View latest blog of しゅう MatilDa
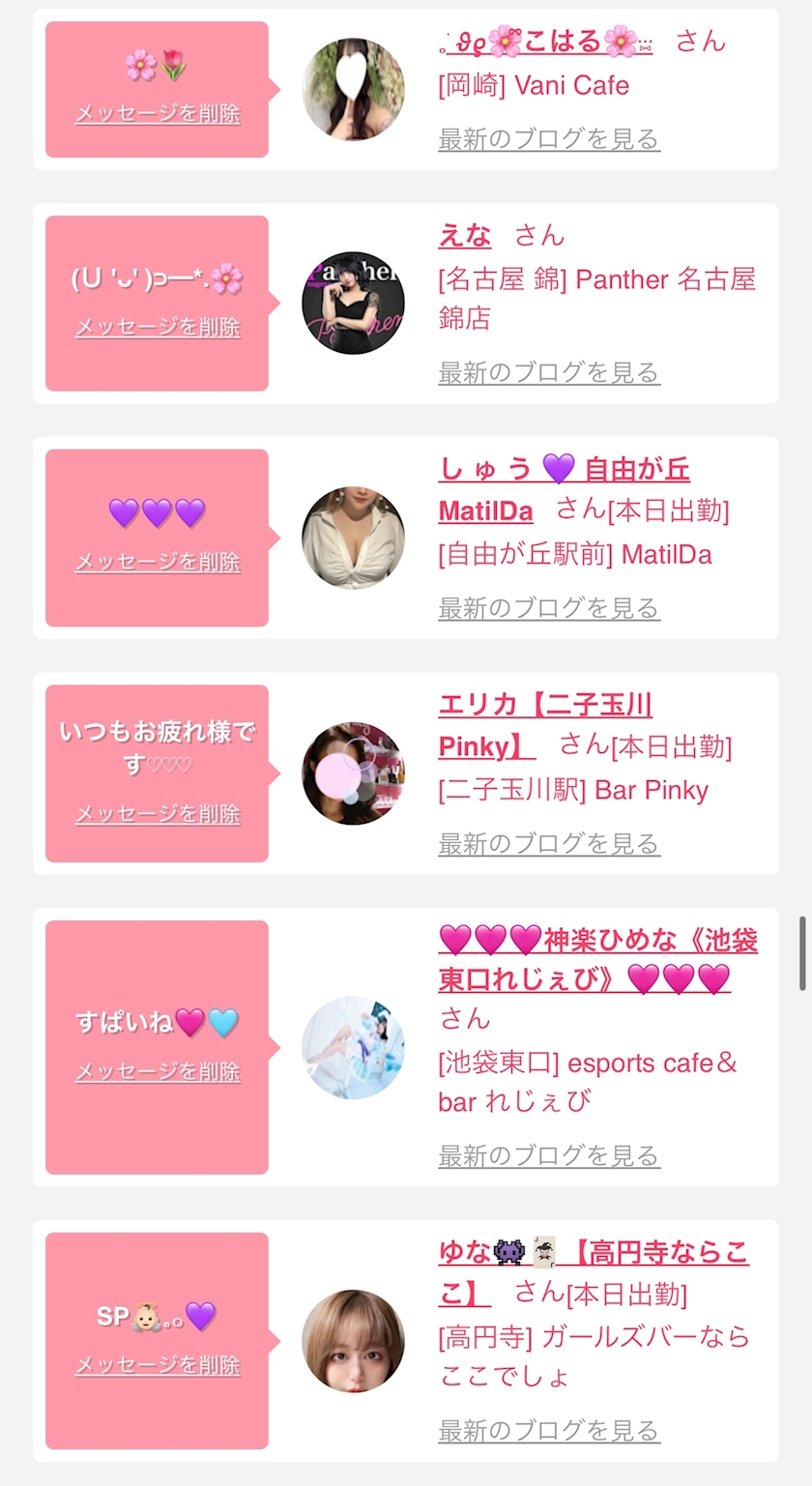This screenshot has height=1486, width=812. pyautogui.click(x=549, y=608)
